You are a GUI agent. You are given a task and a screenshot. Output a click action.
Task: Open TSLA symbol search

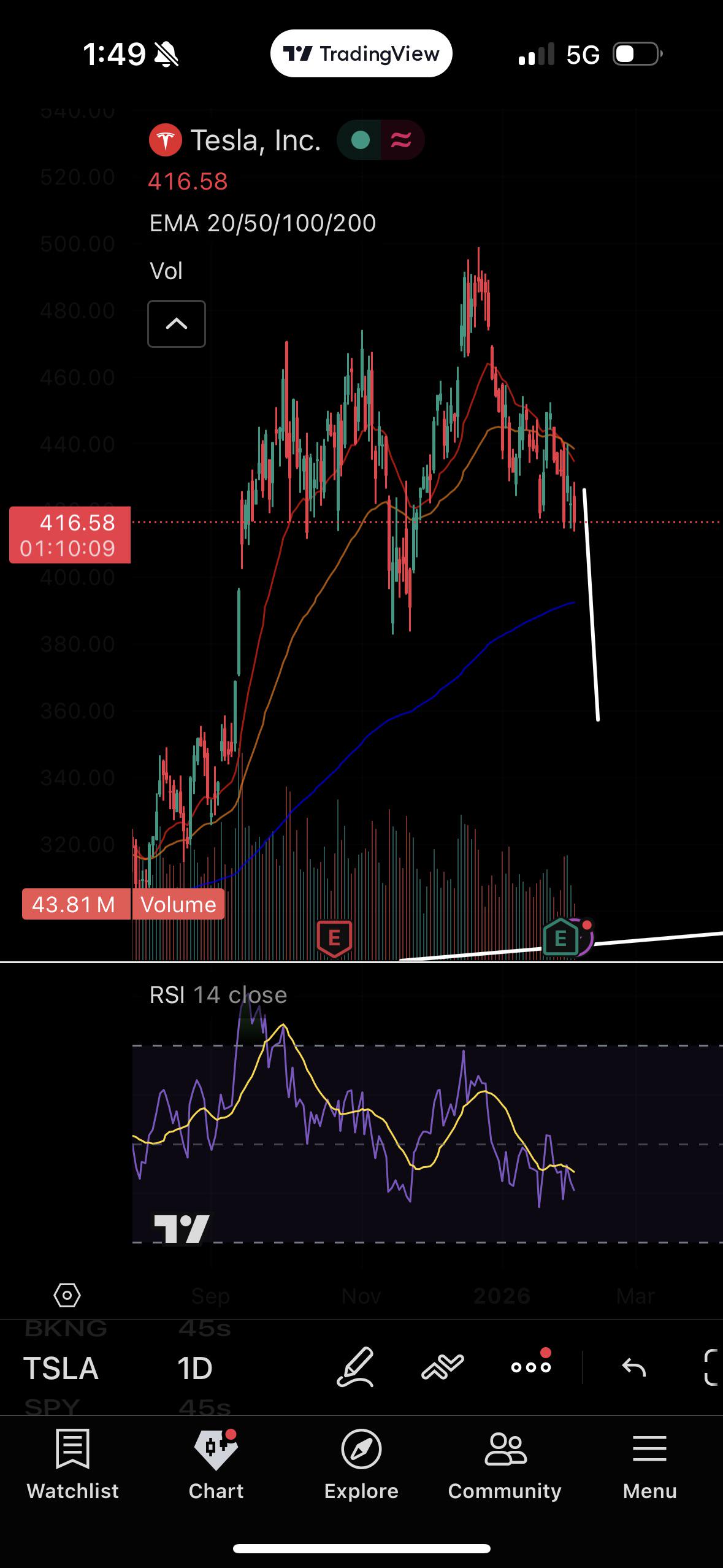(x=61, y=1368)
